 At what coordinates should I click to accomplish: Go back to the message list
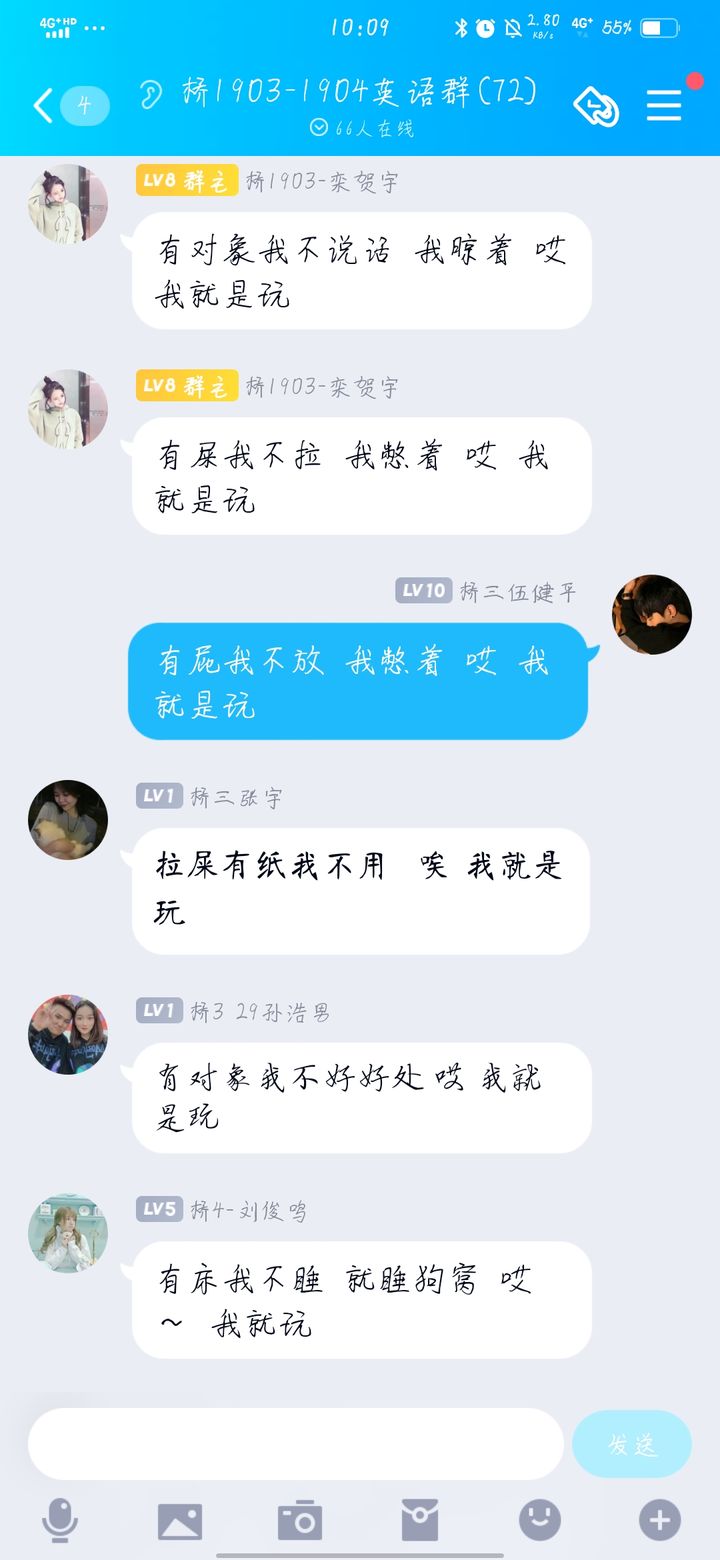42,104
